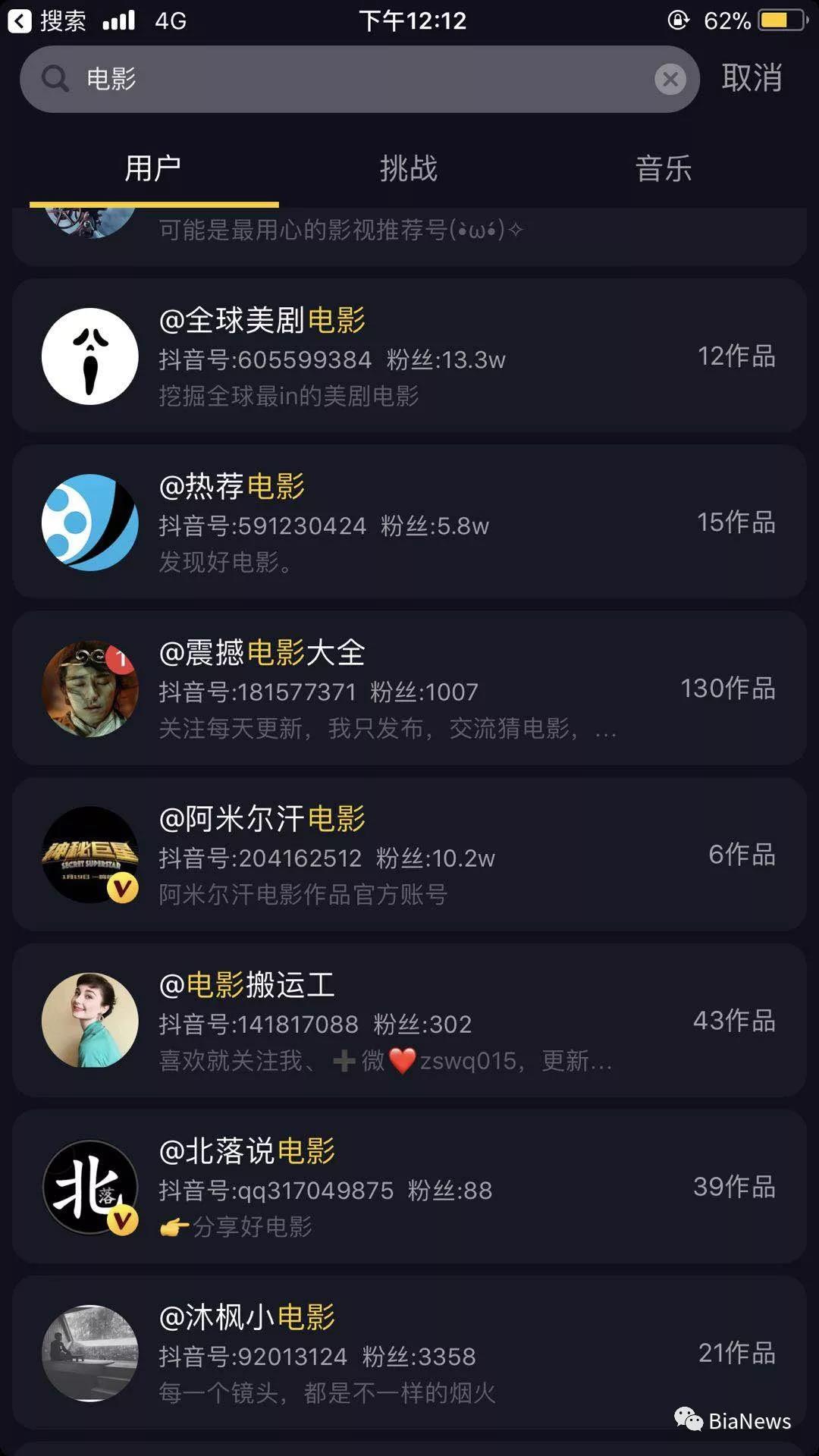Clear the search text with the X icon

coord(670,79)
